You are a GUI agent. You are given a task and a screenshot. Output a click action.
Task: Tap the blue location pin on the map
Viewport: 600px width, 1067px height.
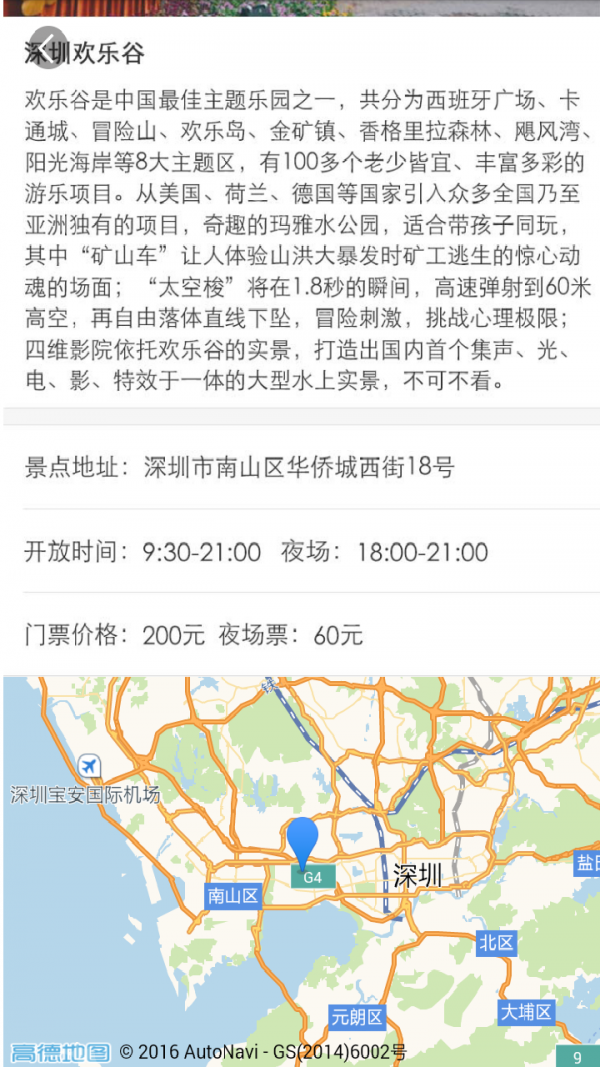click(302, 841)
